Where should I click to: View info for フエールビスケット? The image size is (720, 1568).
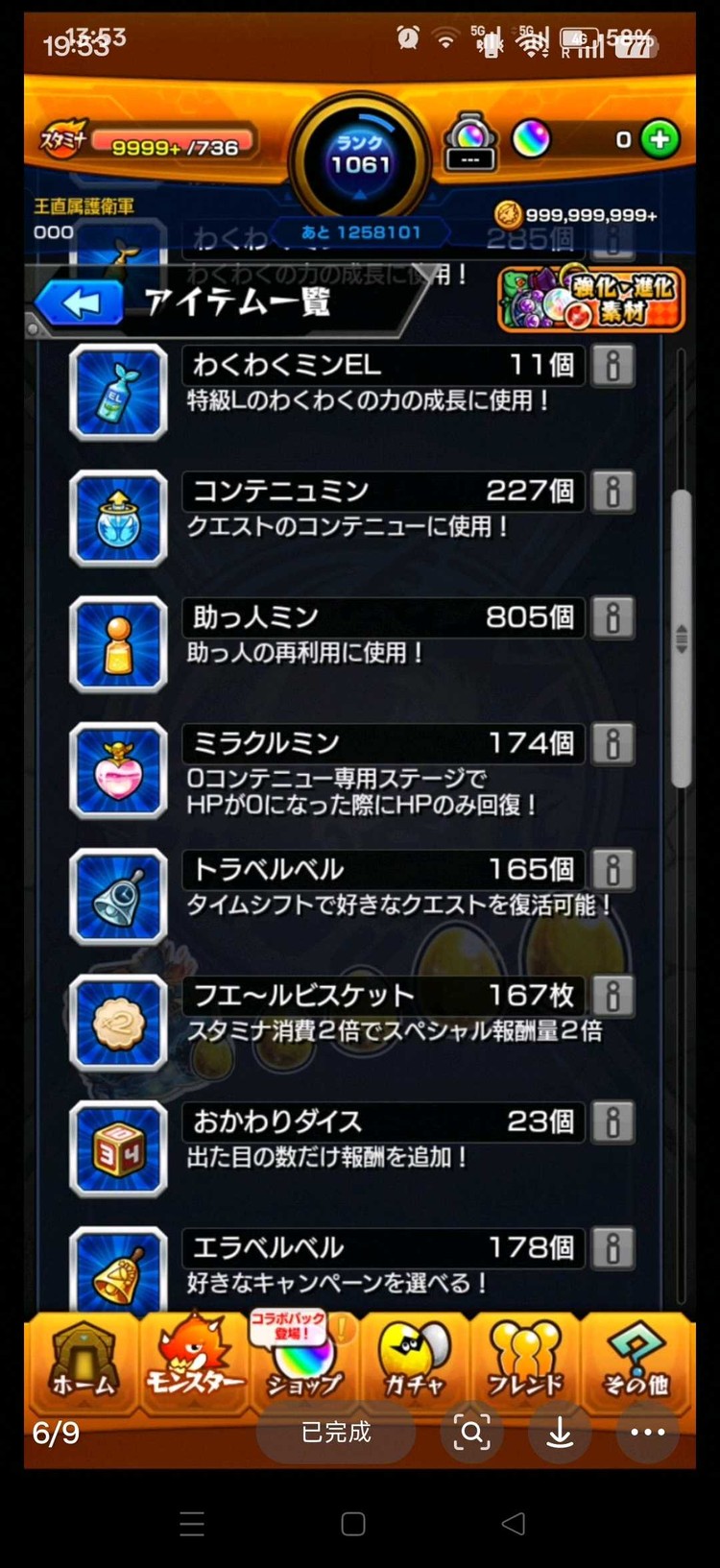click(x=612, y=996)
